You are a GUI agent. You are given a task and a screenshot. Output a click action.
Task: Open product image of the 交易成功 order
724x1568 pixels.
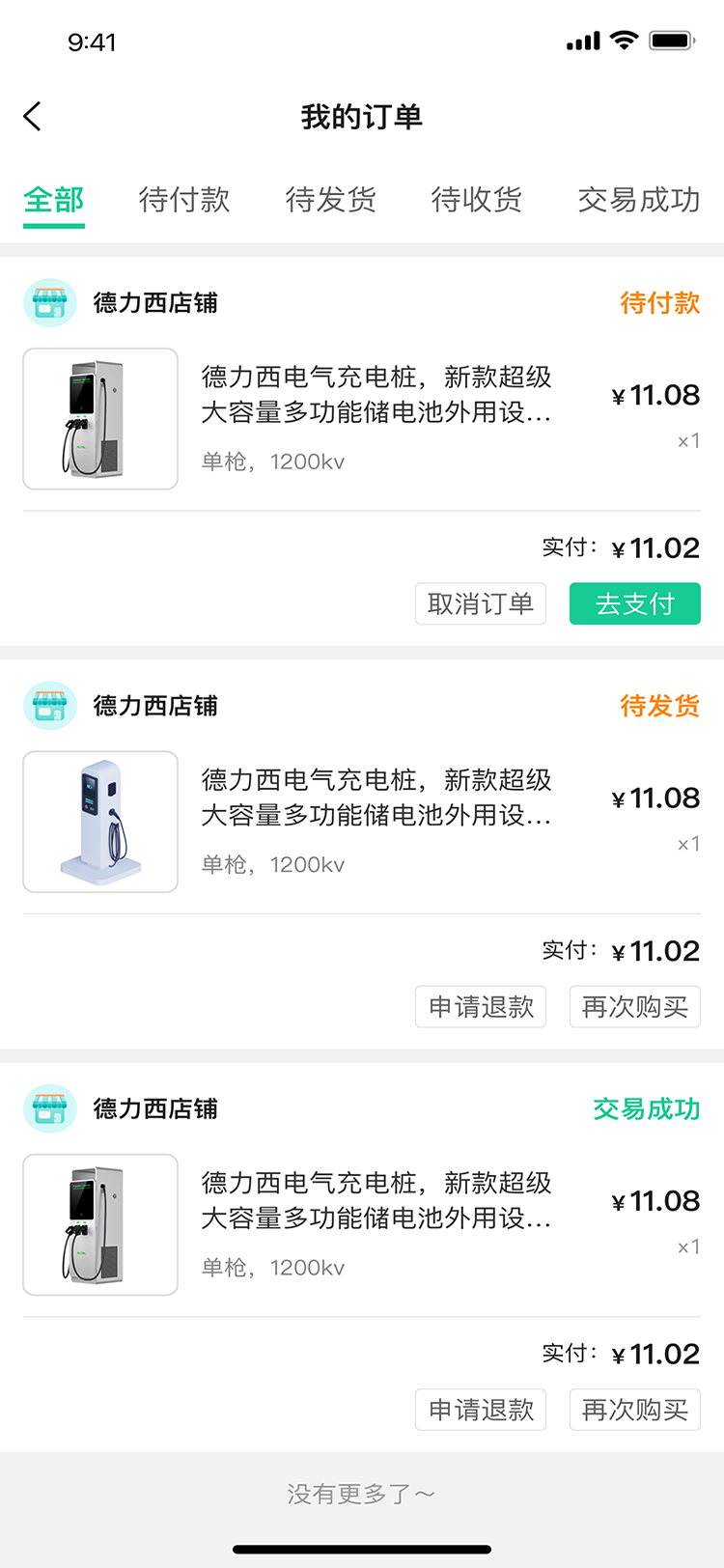[x=100, y=1224]
